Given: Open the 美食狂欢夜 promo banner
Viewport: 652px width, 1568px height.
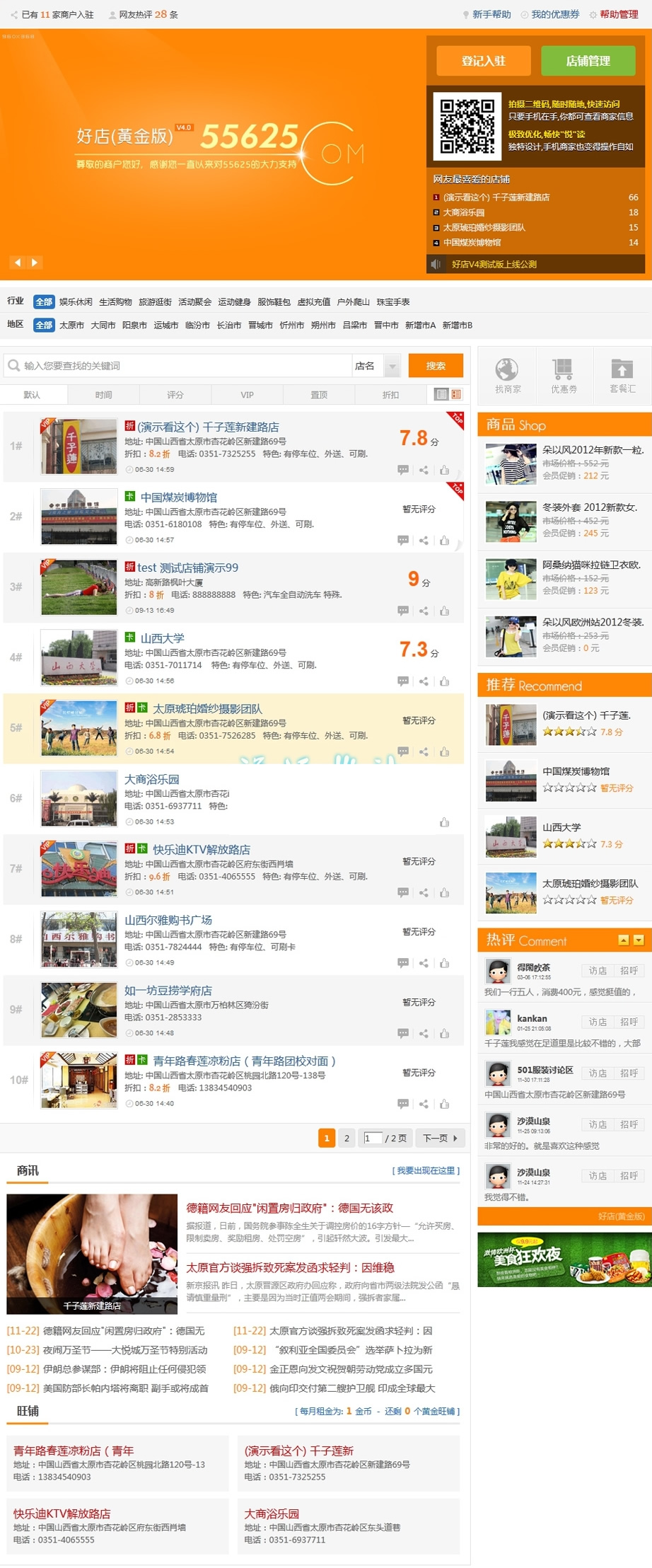Looking at the screenshot, I should [x=564, y=1259].
